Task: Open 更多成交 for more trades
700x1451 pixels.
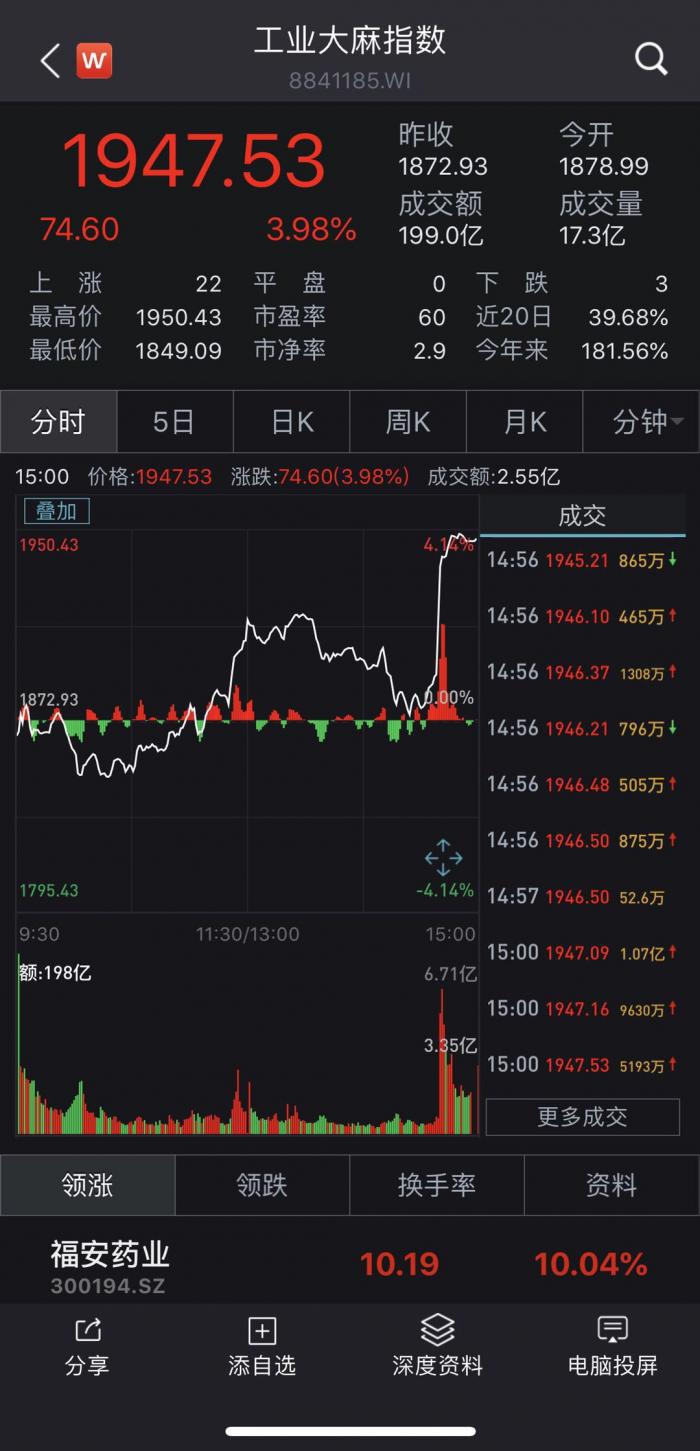Action: (582, 1116)
